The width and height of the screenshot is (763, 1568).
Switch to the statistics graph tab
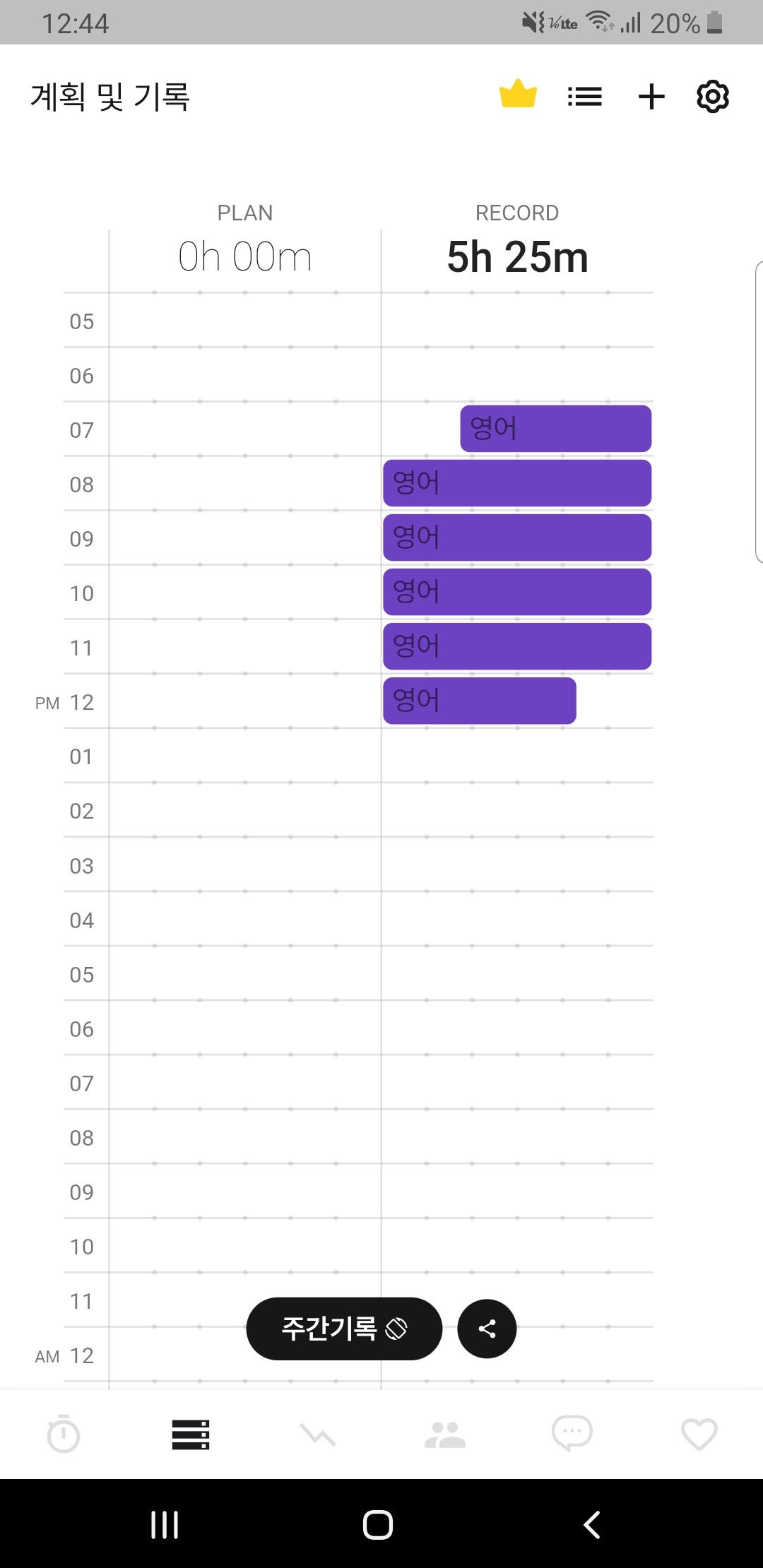[x=318, y=1435]
